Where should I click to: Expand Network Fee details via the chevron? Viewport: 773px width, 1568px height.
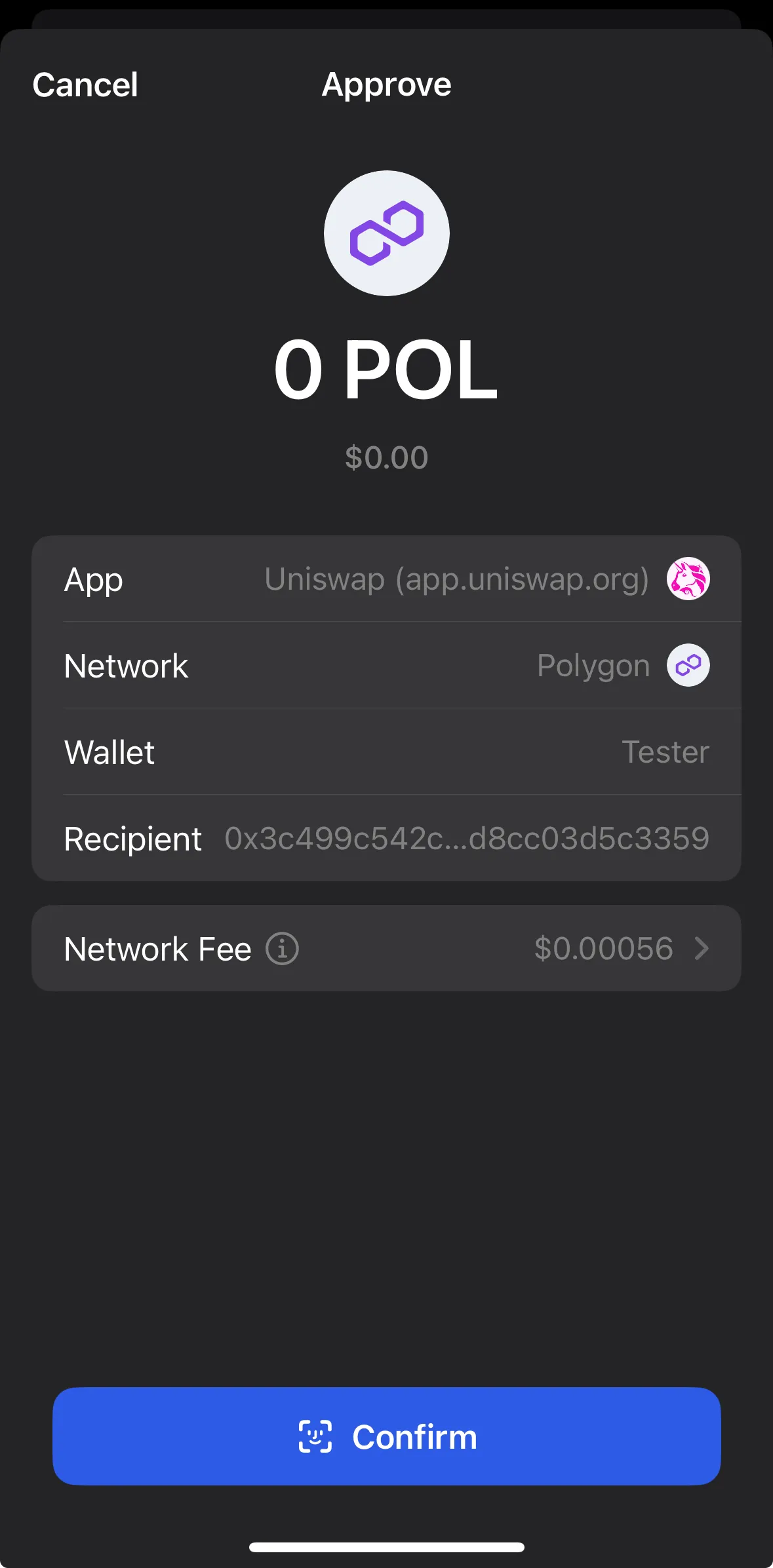702,948
